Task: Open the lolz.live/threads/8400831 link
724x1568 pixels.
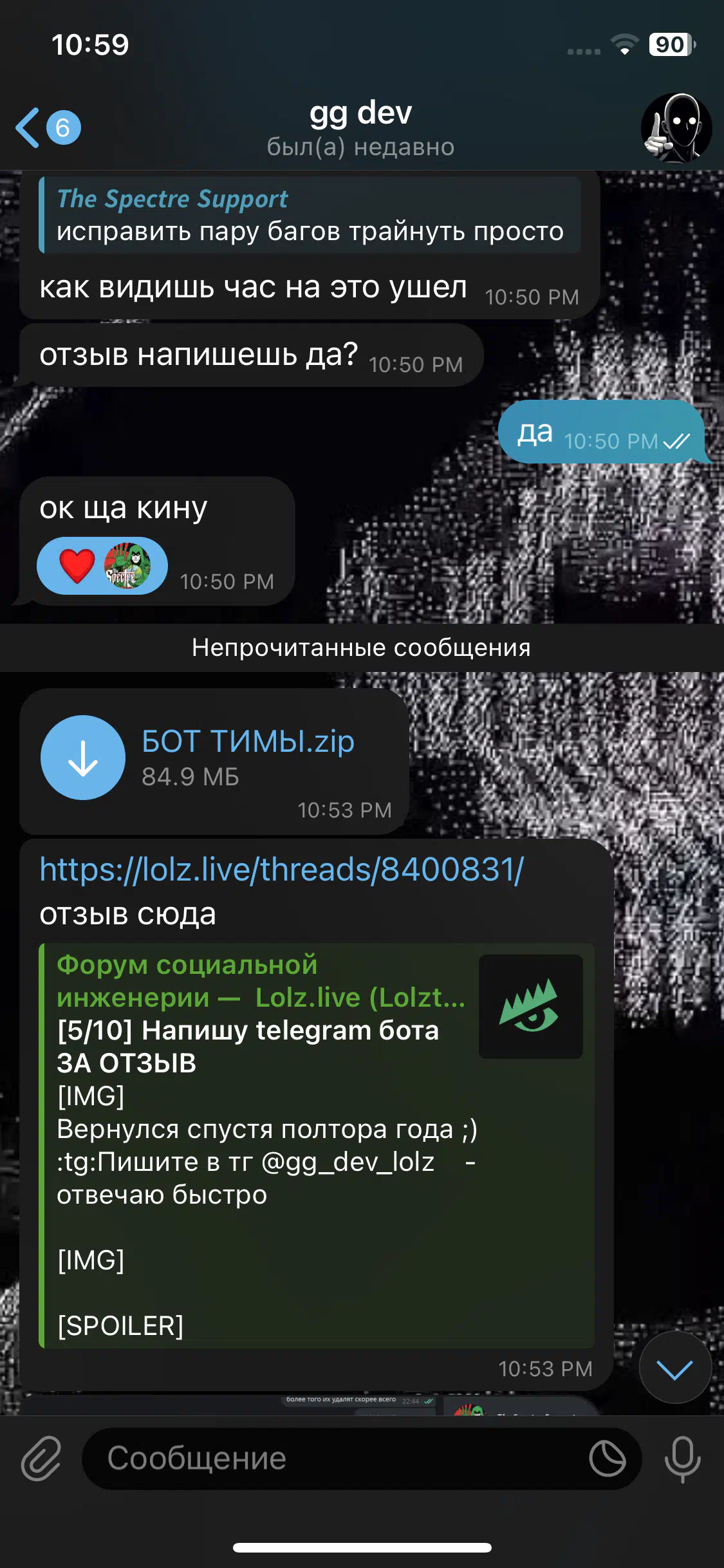Action: click(x=282, y=869)
